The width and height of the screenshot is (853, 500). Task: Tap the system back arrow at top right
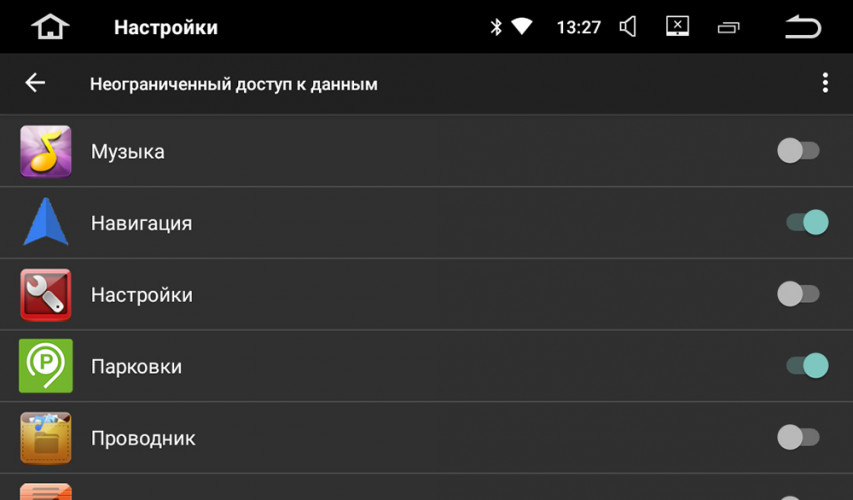click(802, 27)
